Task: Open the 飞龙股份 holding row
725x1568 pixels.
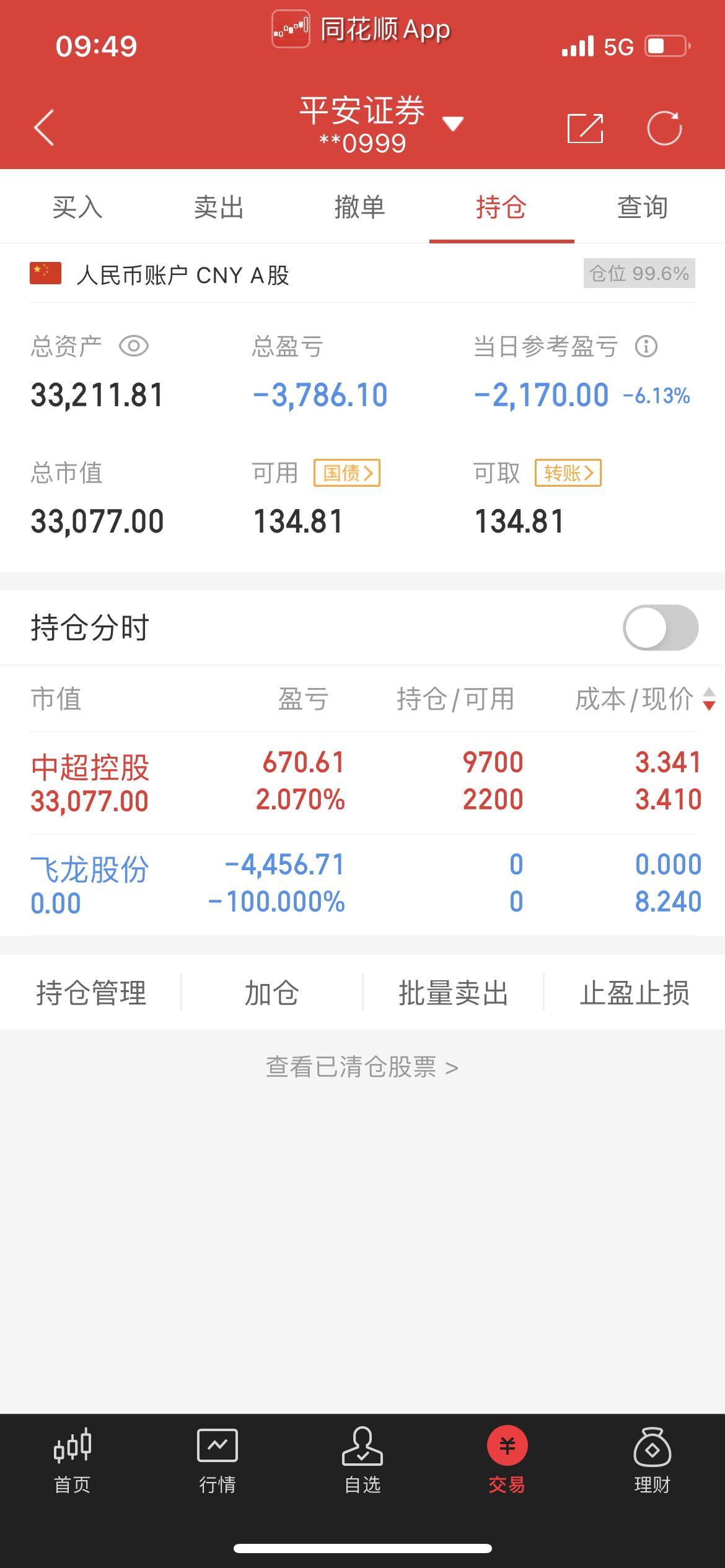Action: (362, 884)
